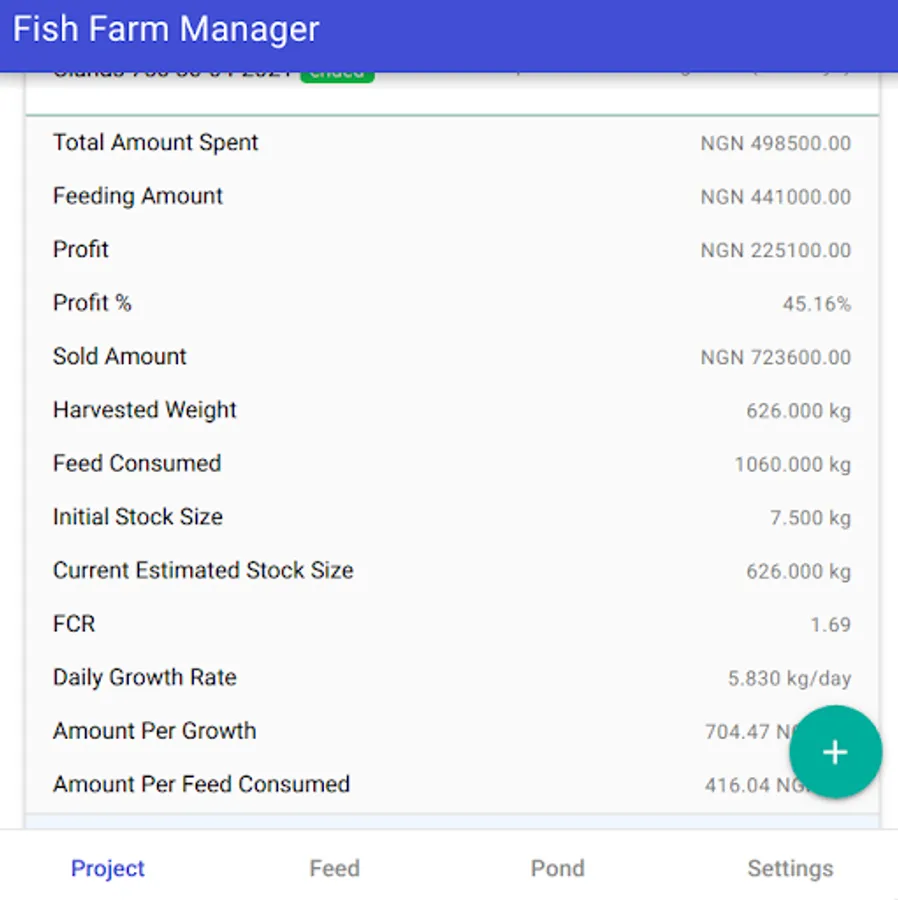Select the Initial Stock Size row
This screenshot has height=900, width=898.
[450, 517]
